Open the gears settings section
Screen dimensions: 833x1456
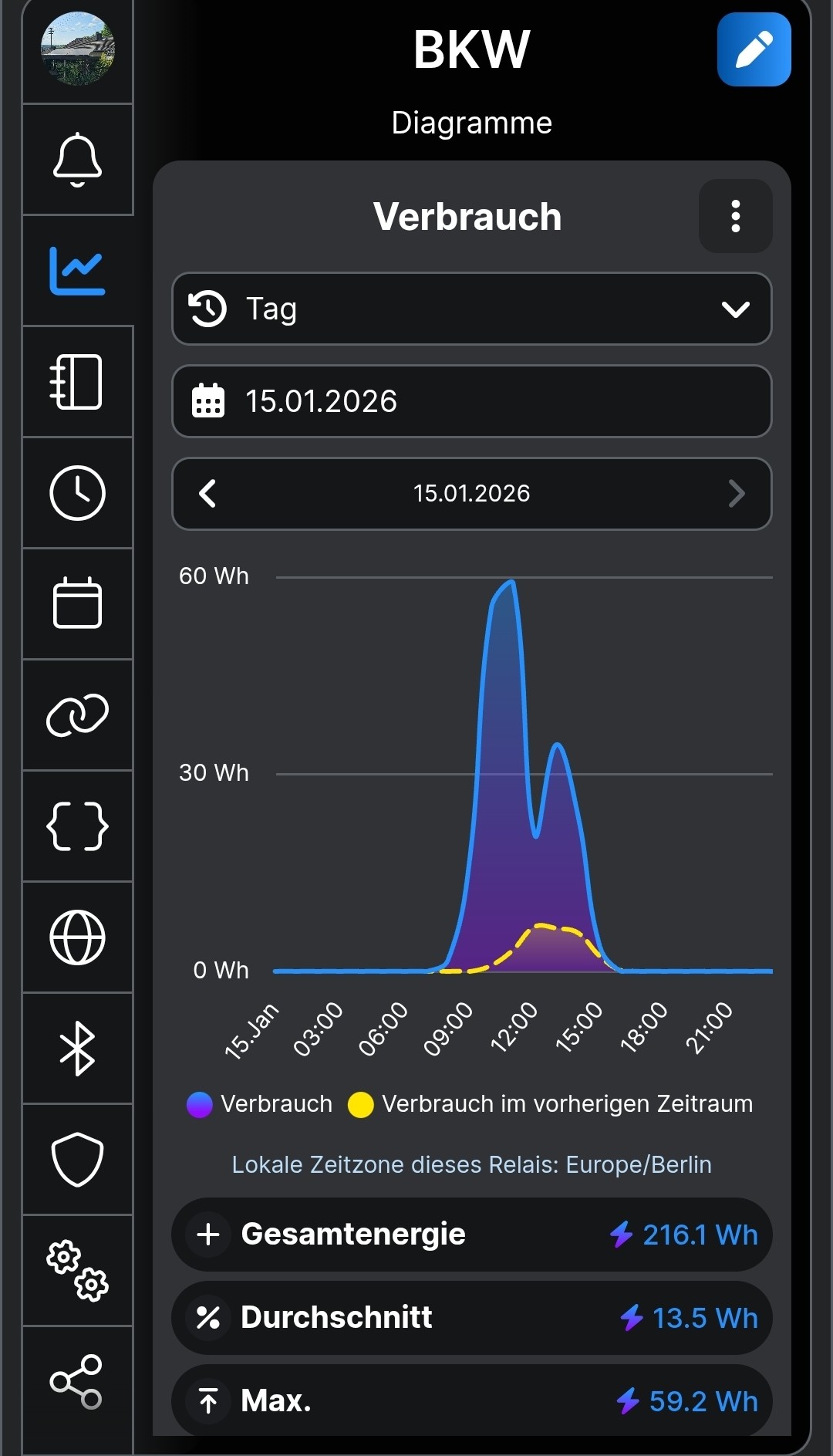(77, 1271)
